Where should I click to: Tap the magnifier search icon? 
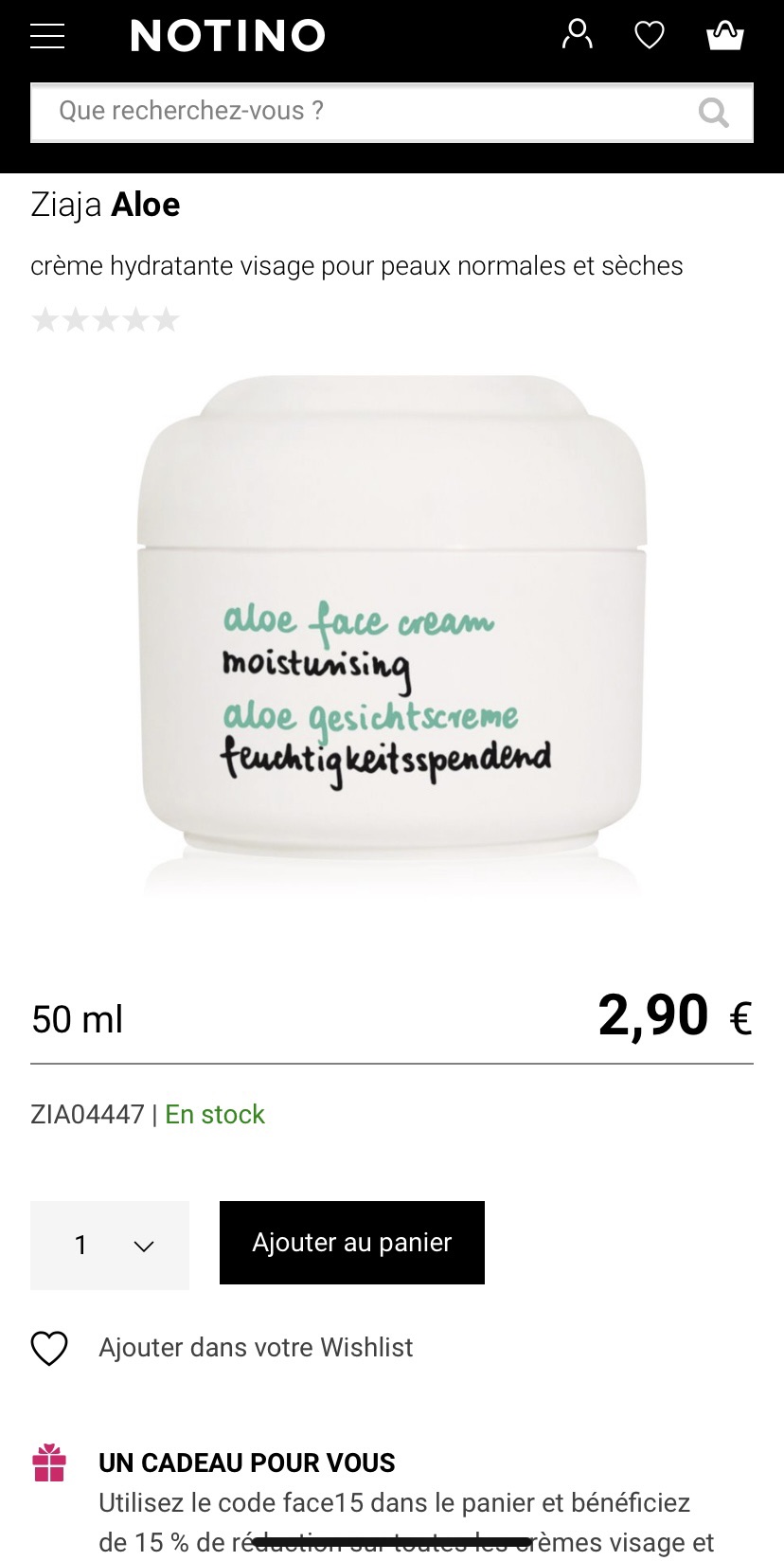[x=714, y=113]
